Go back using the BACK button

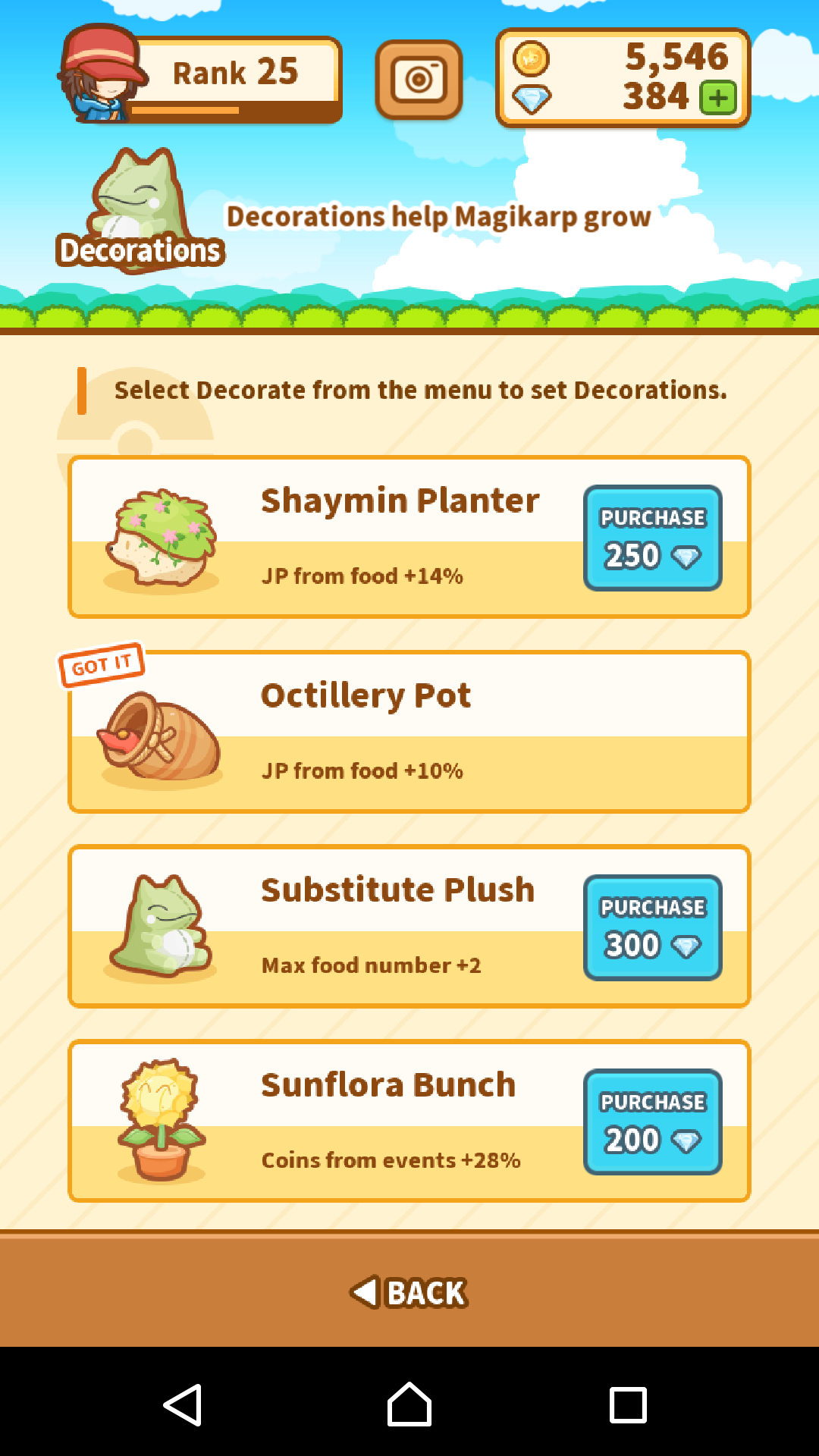pos(409,1292)
